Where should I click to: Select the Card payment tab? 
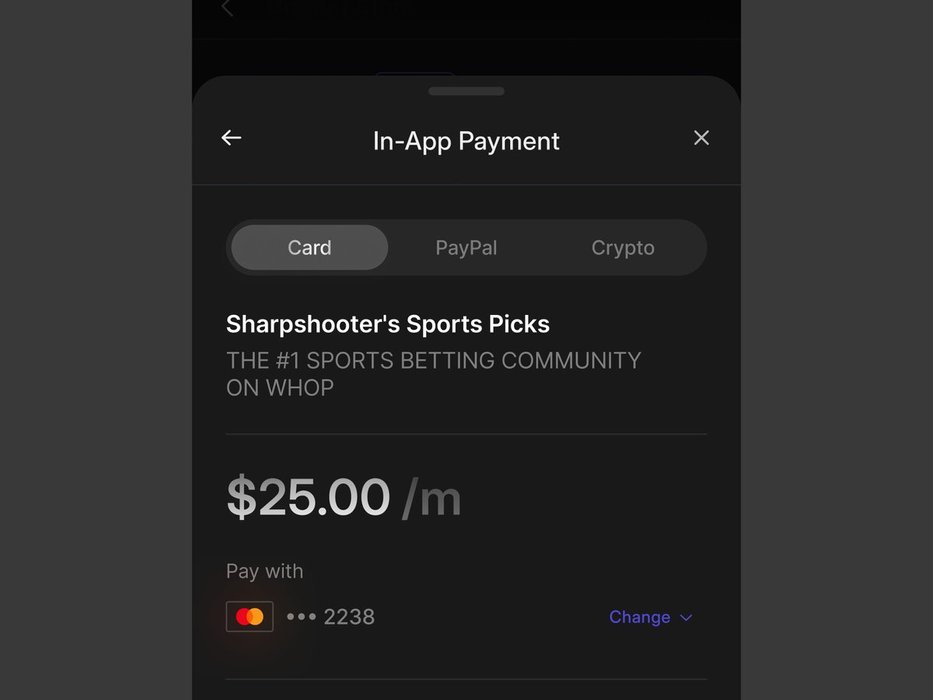pyautogui.click(x=309, y=248)
